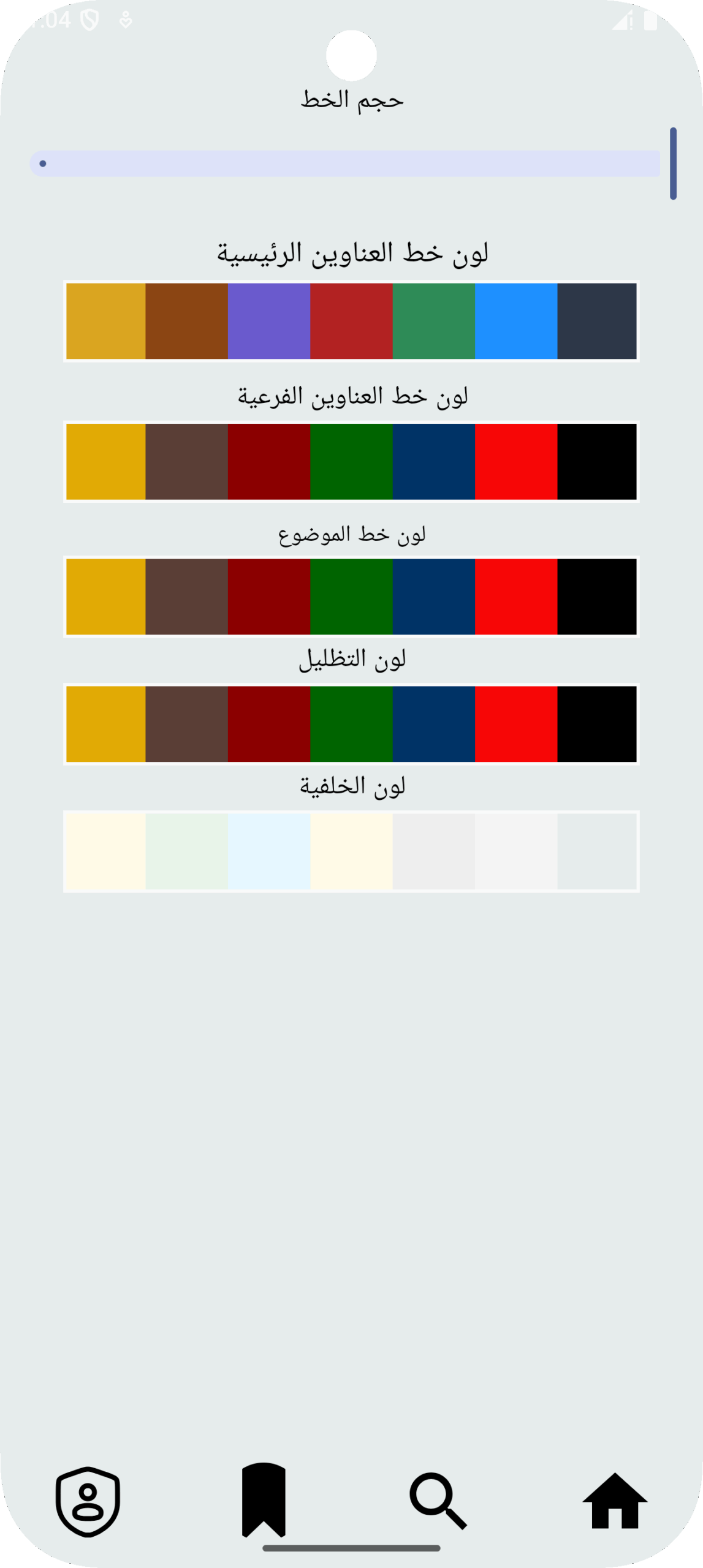This screenshot has height=1568, width=703.
Task: Open the bookmarks tab
Action: (264, 1501)
